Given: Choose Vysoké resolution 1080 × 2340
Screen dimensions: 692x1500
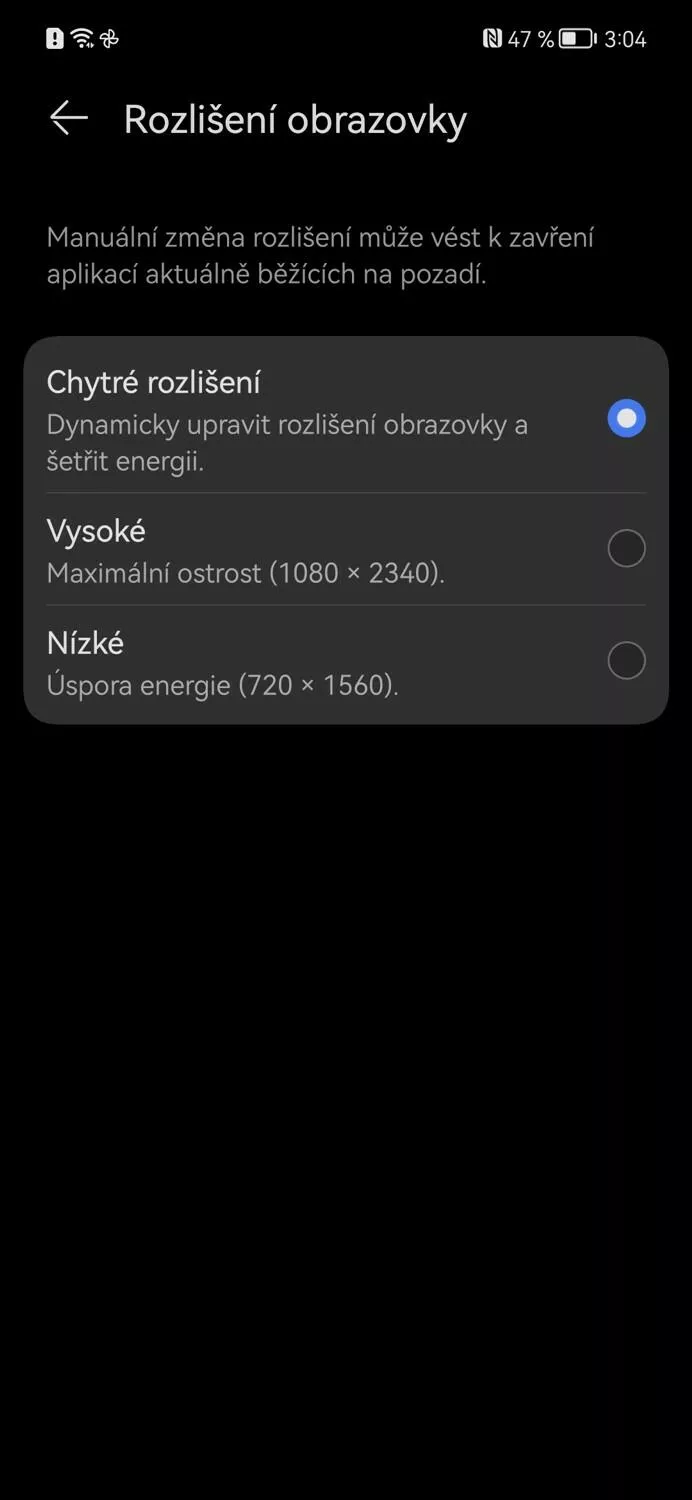Looking at the screenshot, I should point(346,549).
